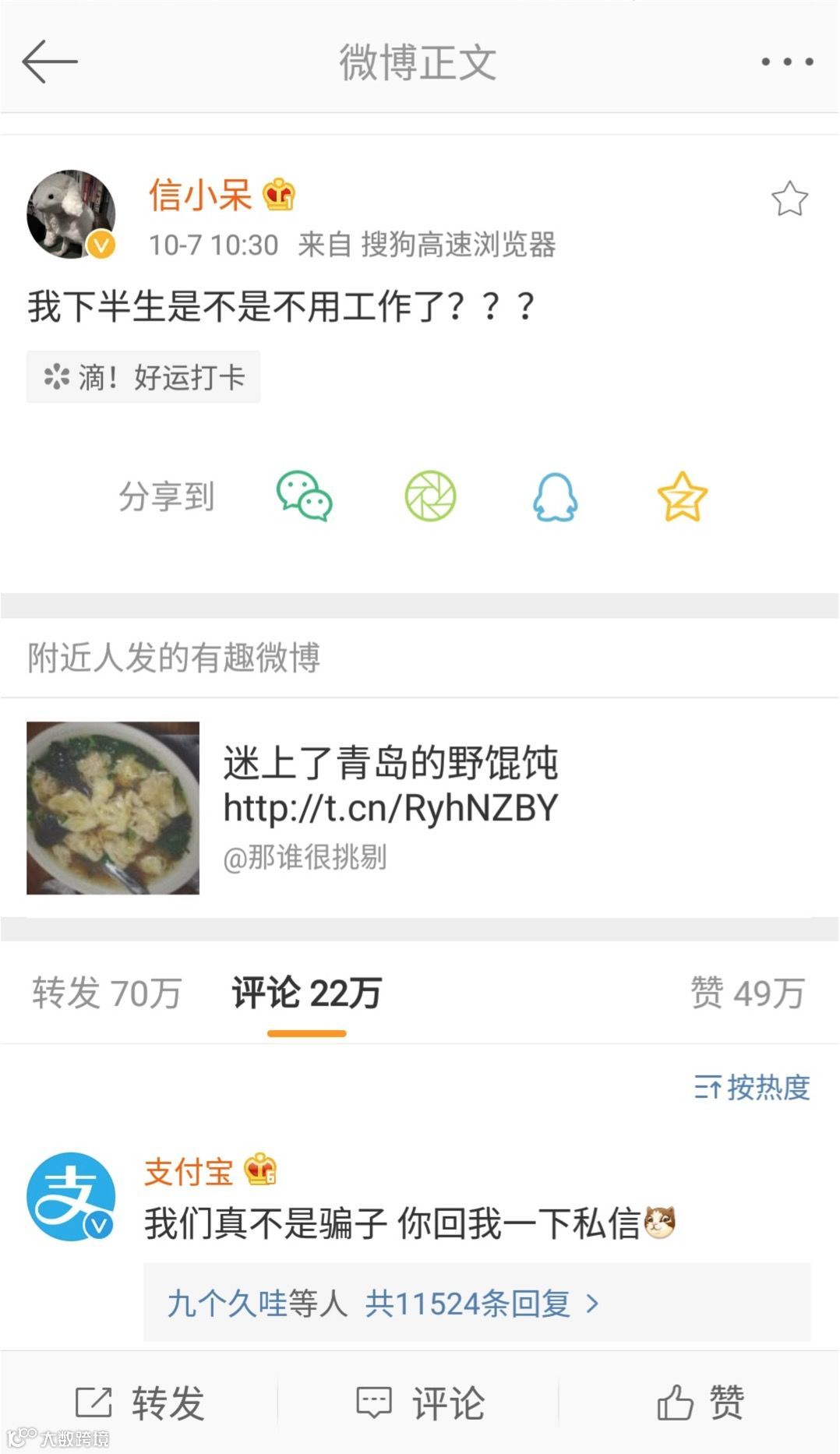This screenshot has height=1454, width=840.
Task: Favorite this post with the star icon
Action: click(789, 199)
